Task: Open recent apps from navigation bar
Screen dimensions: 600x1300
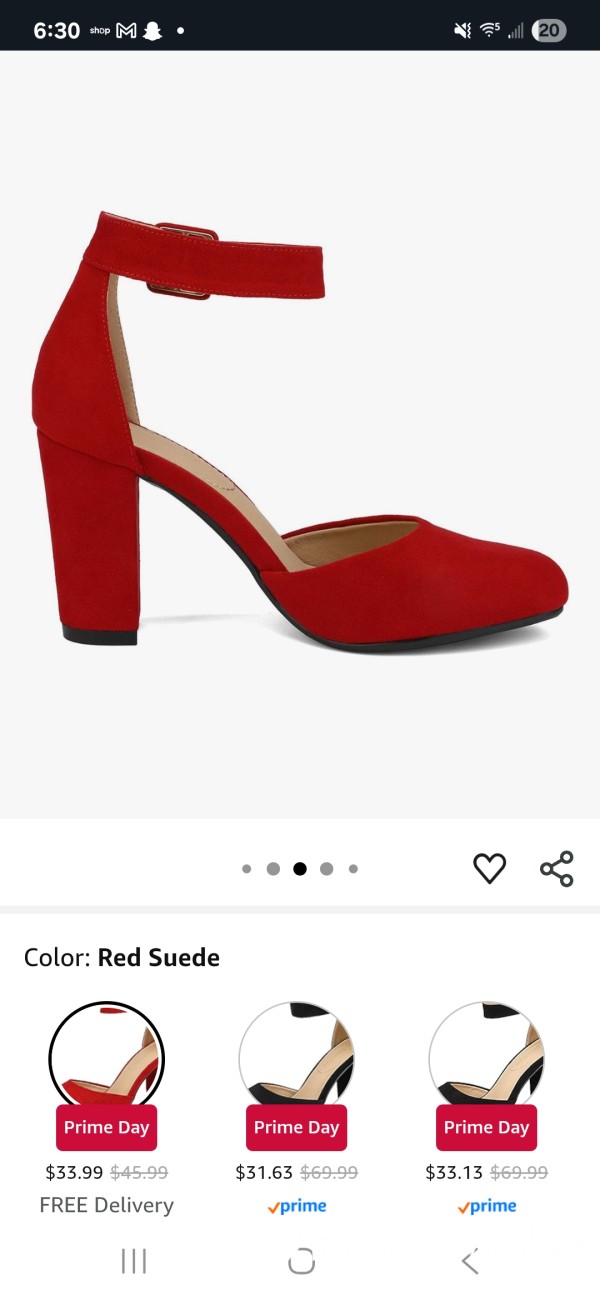Action: tap(133, 1262)
